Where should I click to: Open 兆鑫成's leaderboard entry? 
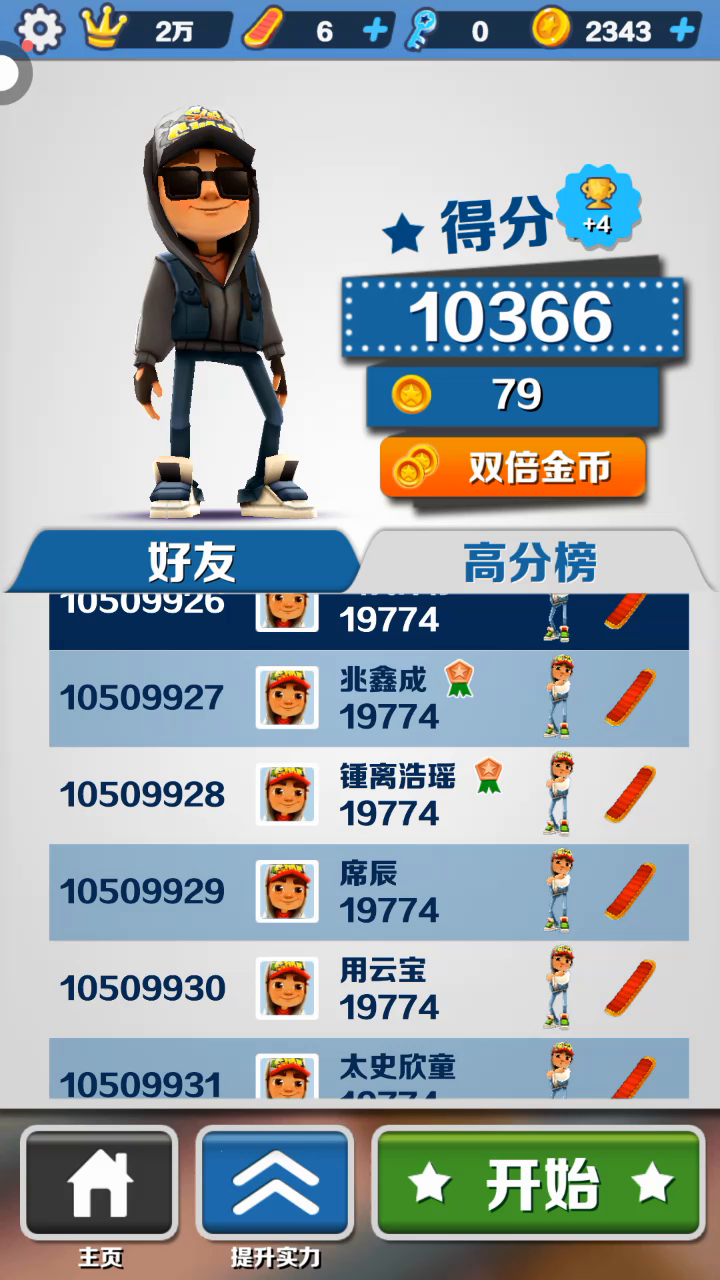(x=369, y=698)
